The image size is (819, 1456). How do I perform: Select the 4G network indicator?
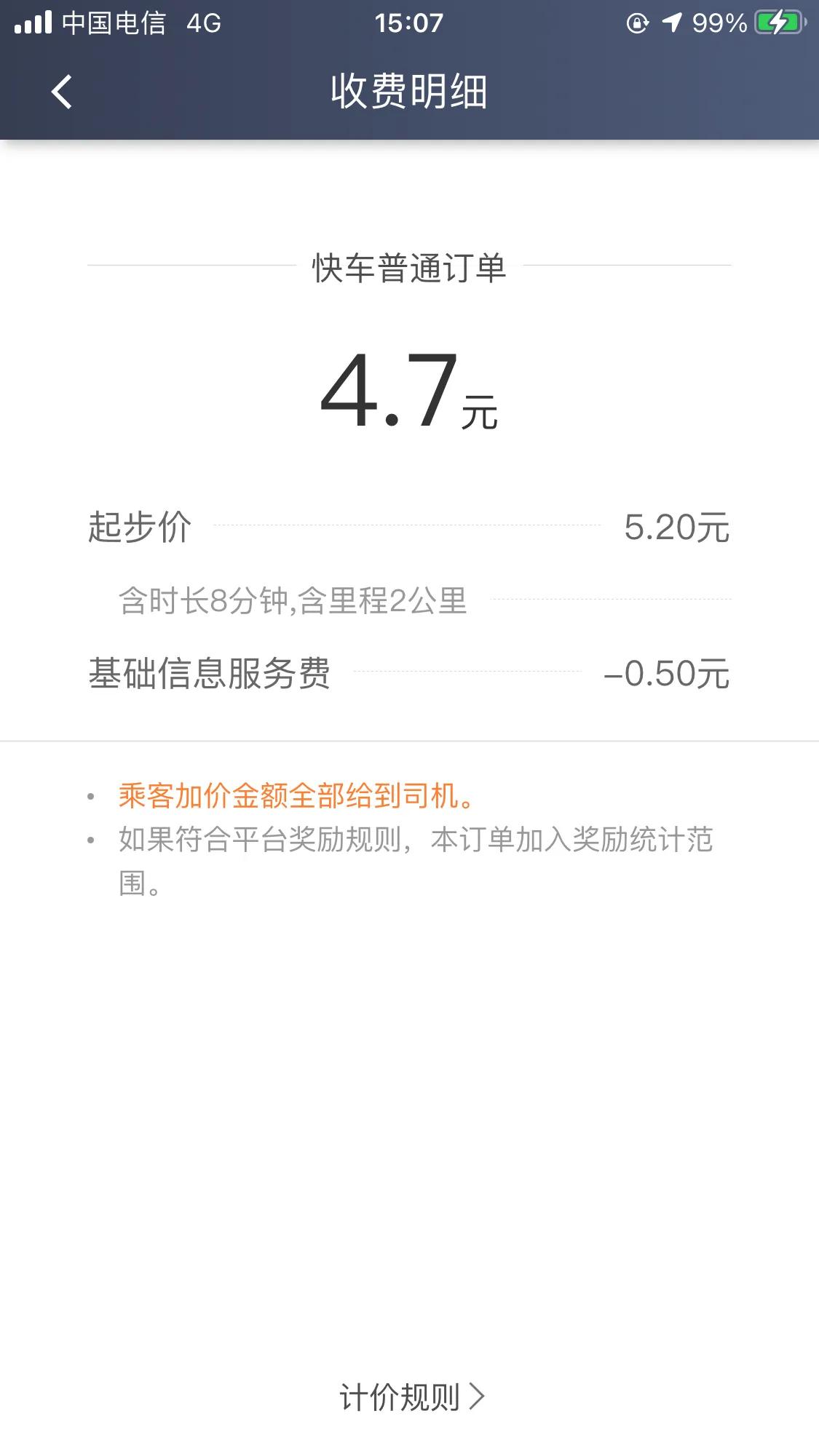[x=202, y=22]
